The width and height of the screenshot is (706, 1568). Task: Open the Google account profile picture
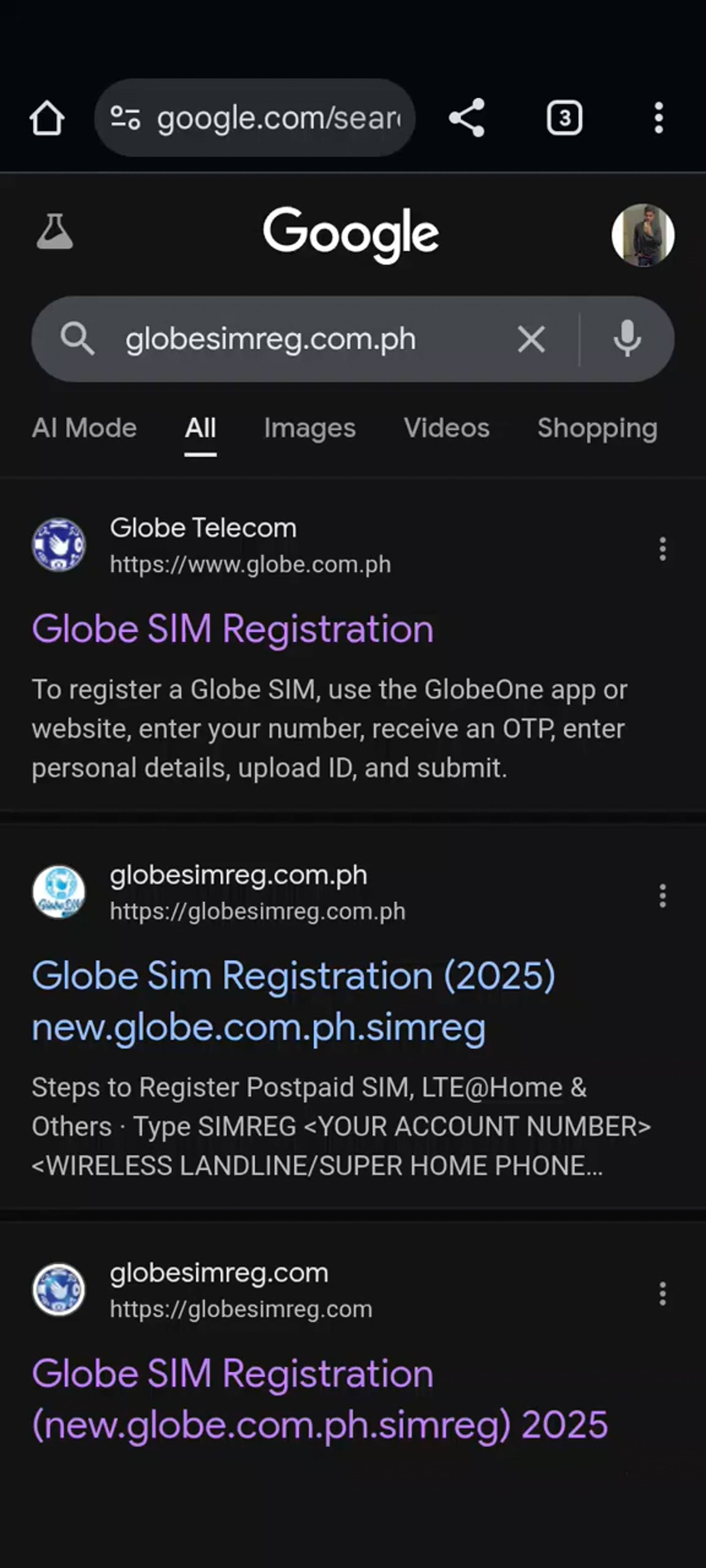(643, 235)
